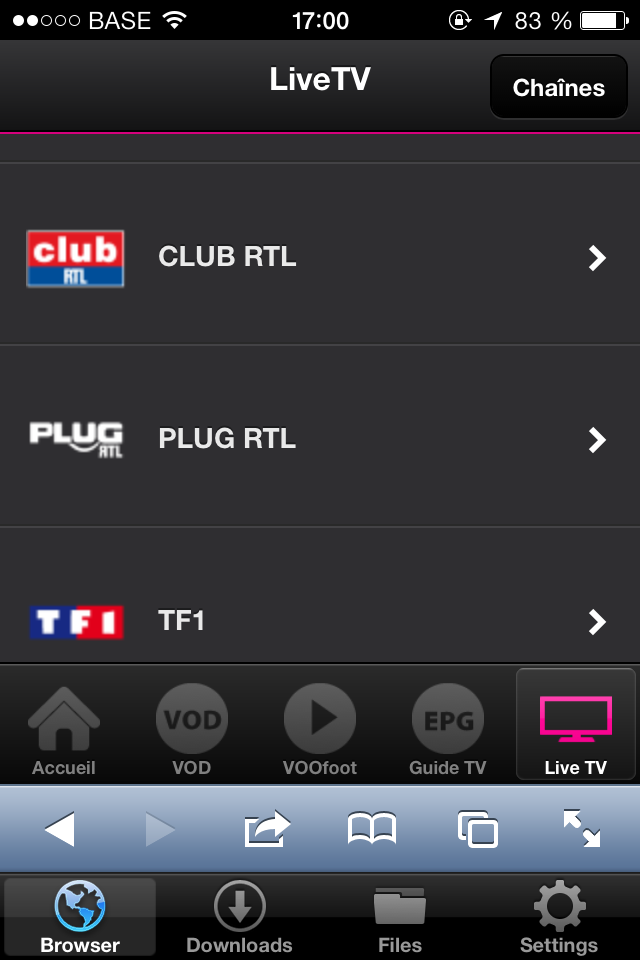The height and width of the screenshot is (960, 640).
Task: Show the open browser tabs
Action: click(x=477, y=830)
